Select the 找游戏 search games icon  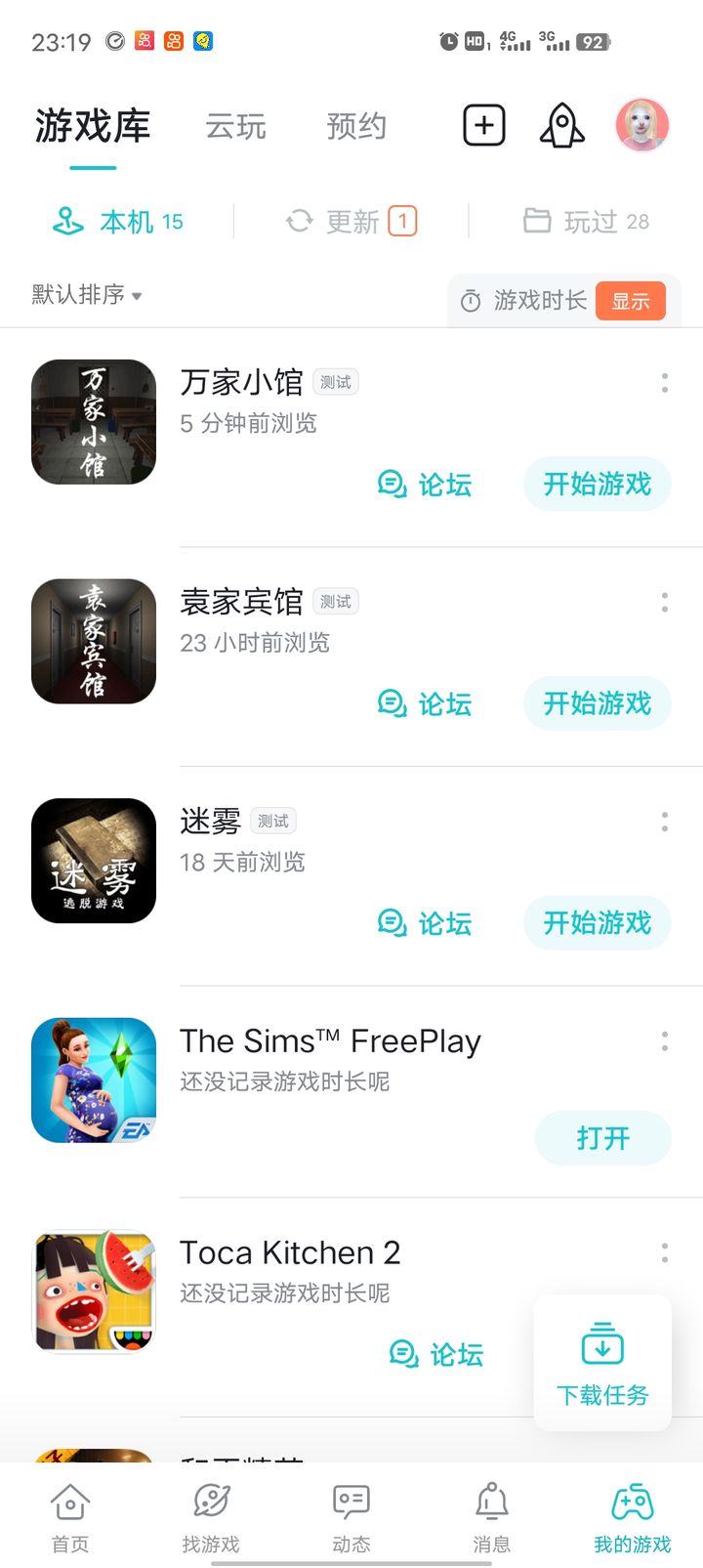209,1509
